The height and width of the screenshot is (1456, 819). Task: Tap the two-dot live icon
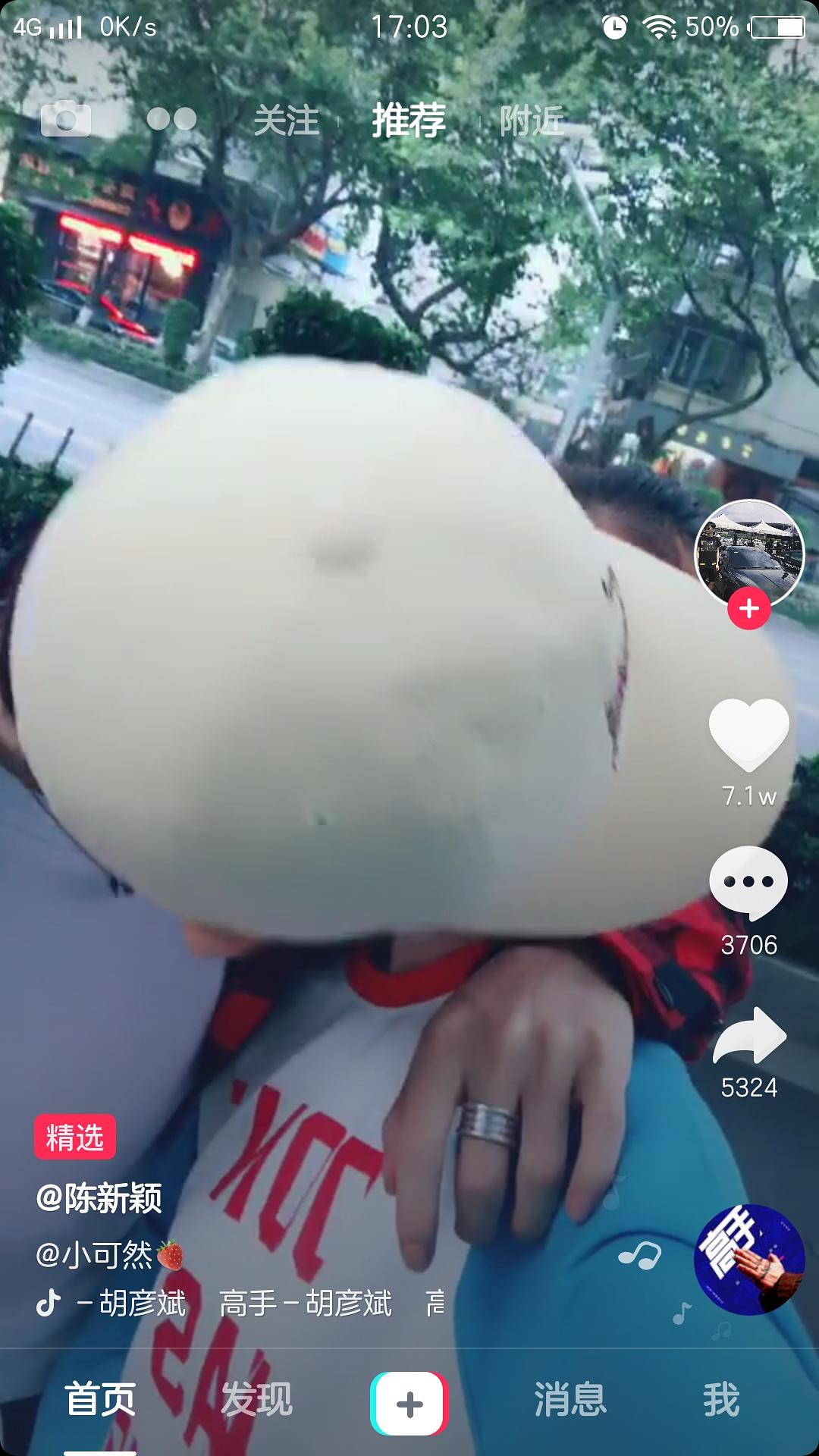tap(171, 119)
